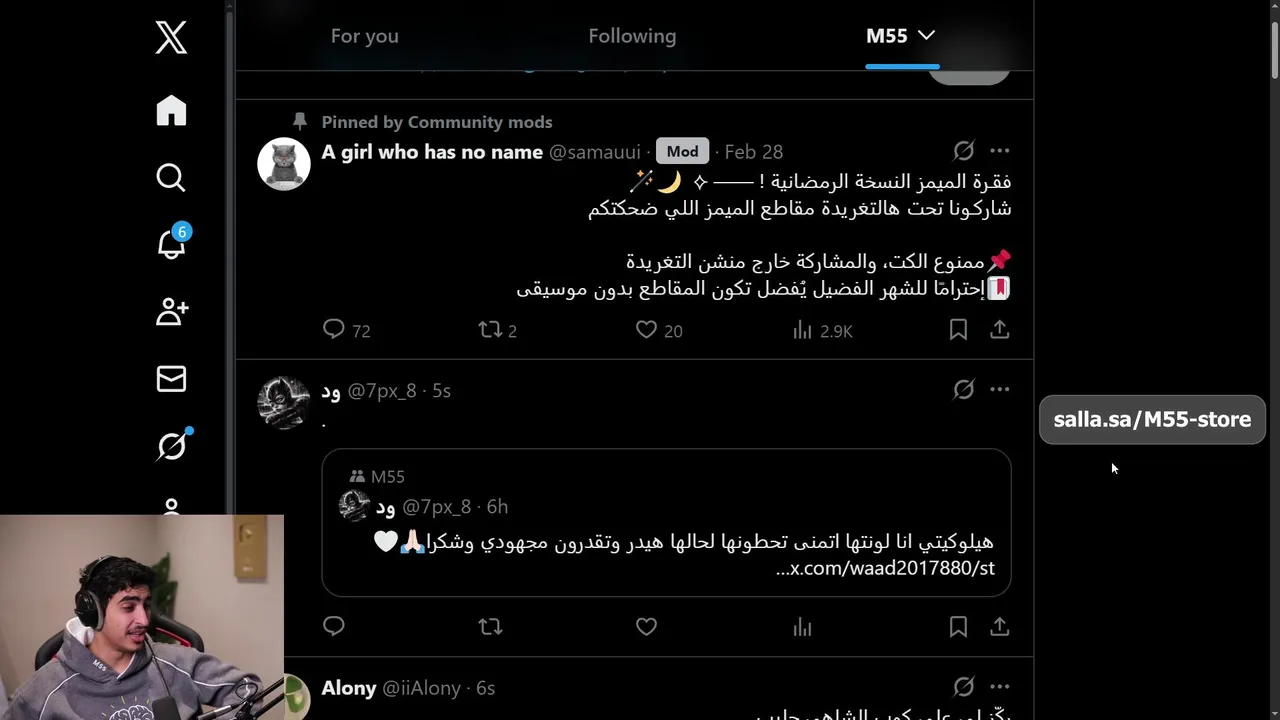Open profile of A girl who has no name

tap(431, 152)
